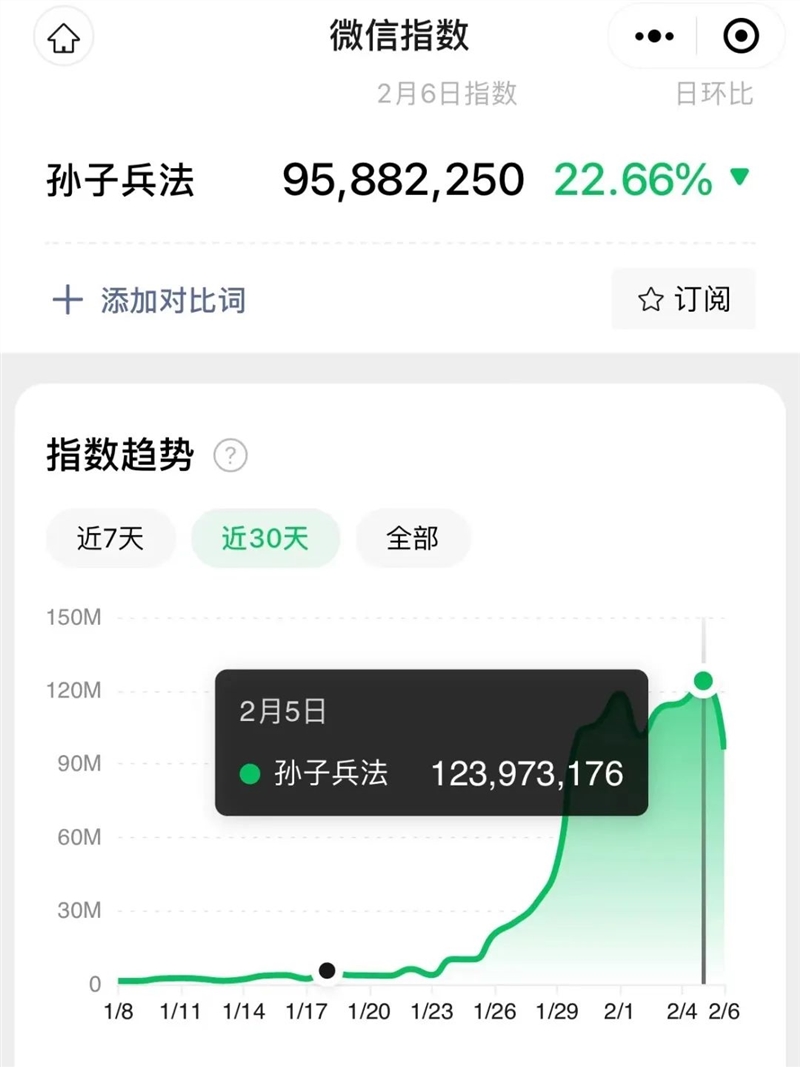Show the 全部 time range
Image resolution: width=800 pixels, height=1067 pixels.
tap(413, 539)
